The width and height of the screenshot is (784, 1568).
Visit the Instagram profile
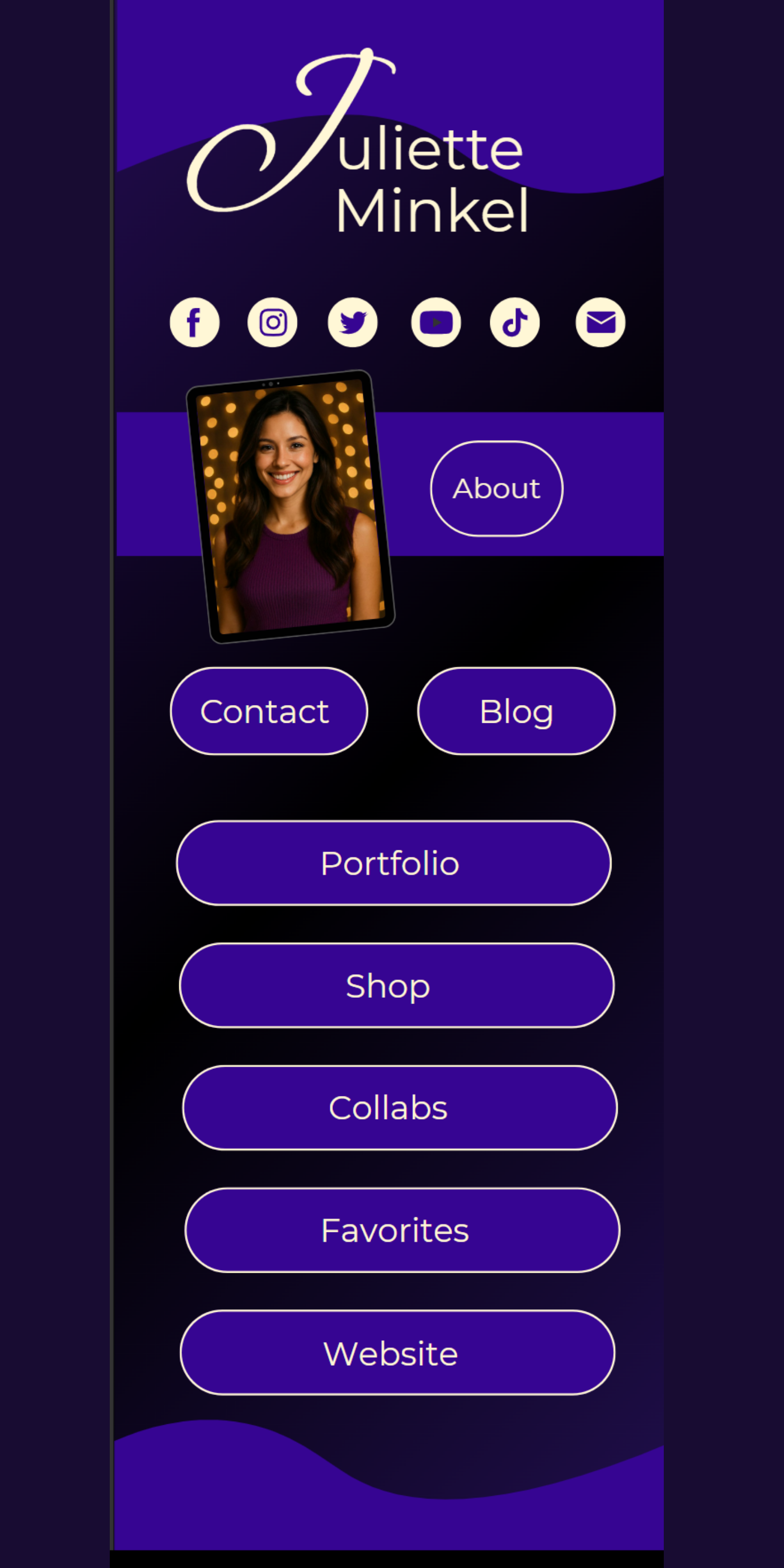click(272, 322)
